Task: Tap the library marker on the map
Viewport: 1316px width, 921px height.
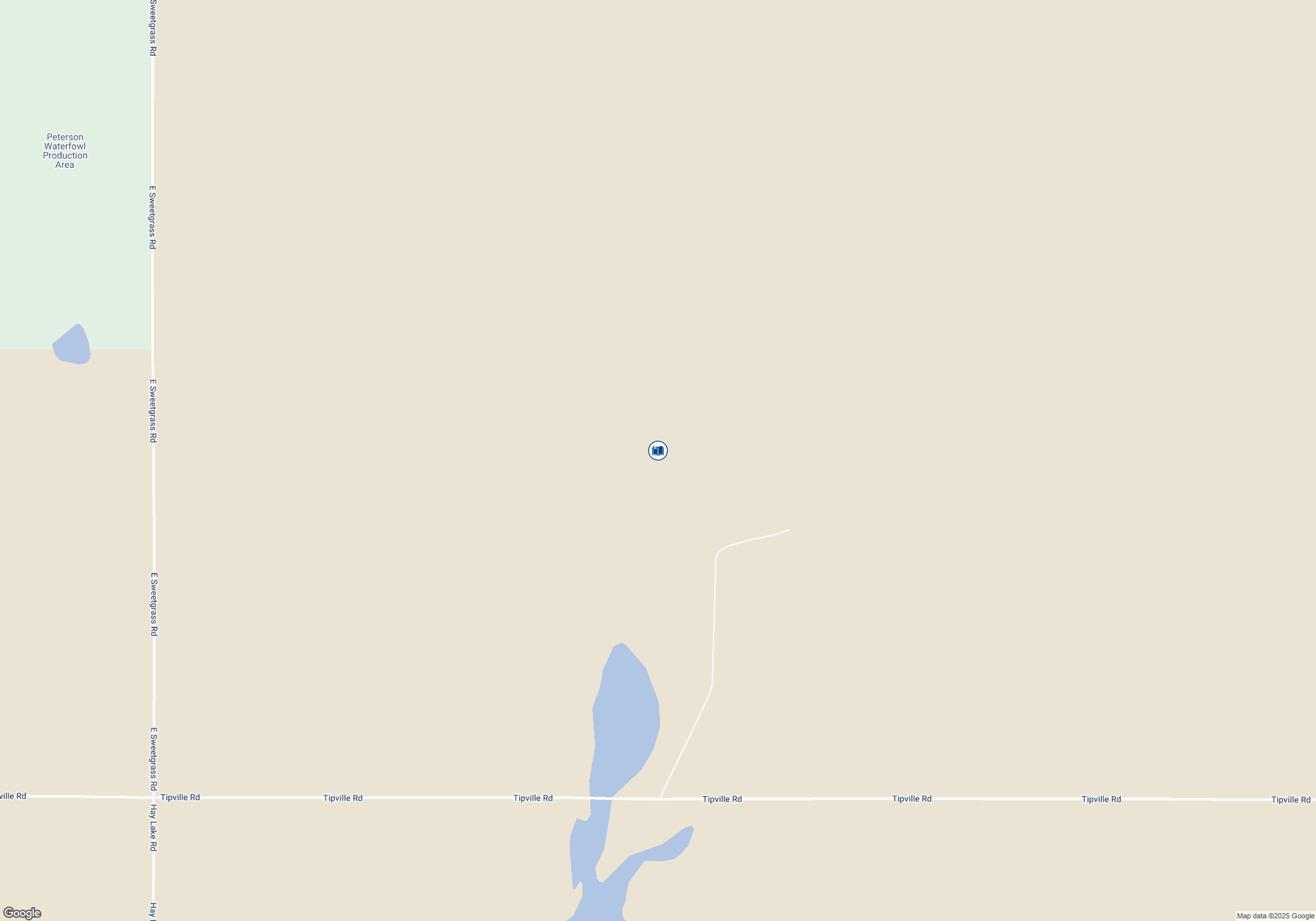Action: [x=657, y=451]
